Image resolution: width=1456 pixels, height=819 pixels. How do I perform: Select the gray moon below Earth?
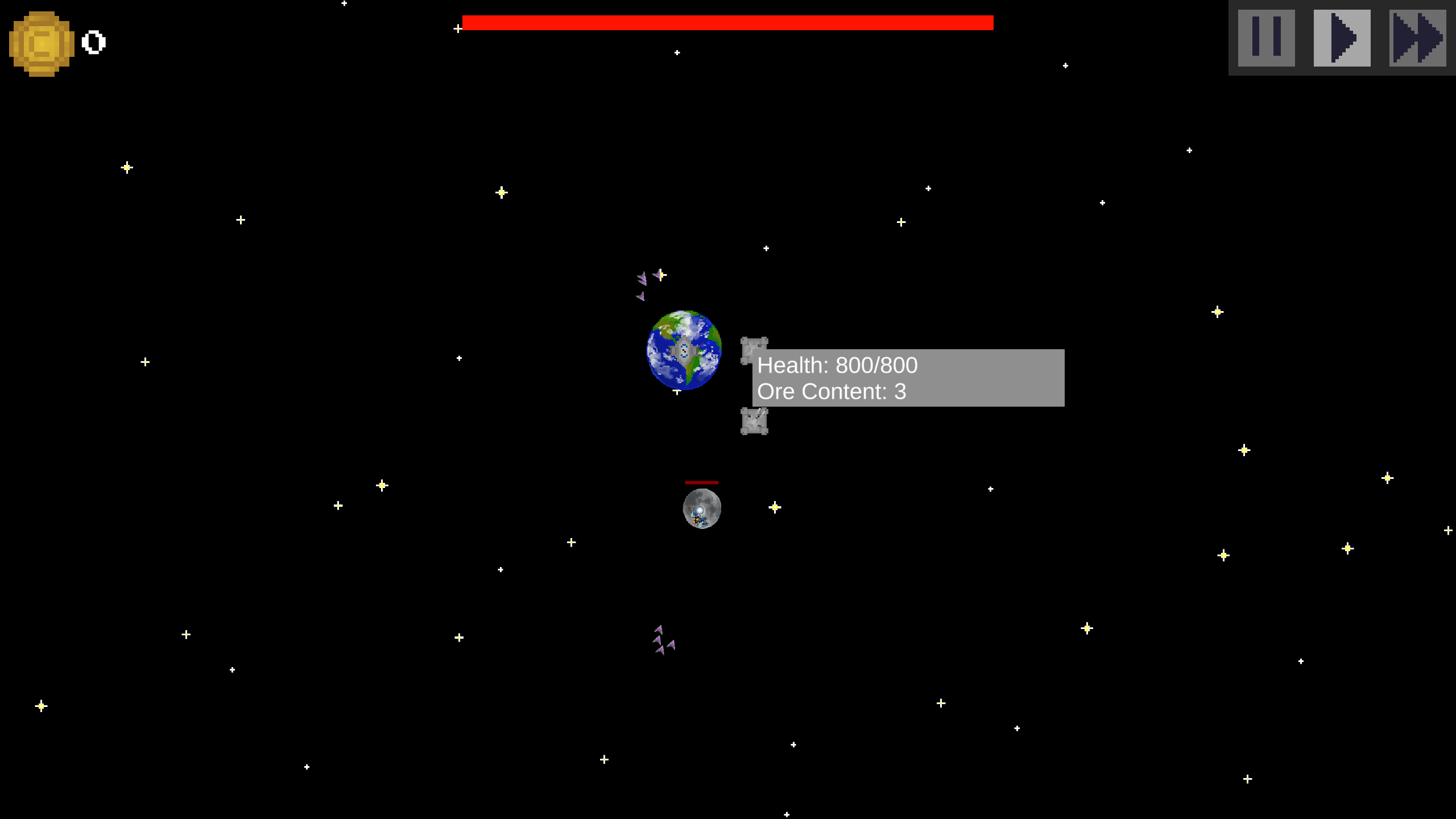(702, 508)
